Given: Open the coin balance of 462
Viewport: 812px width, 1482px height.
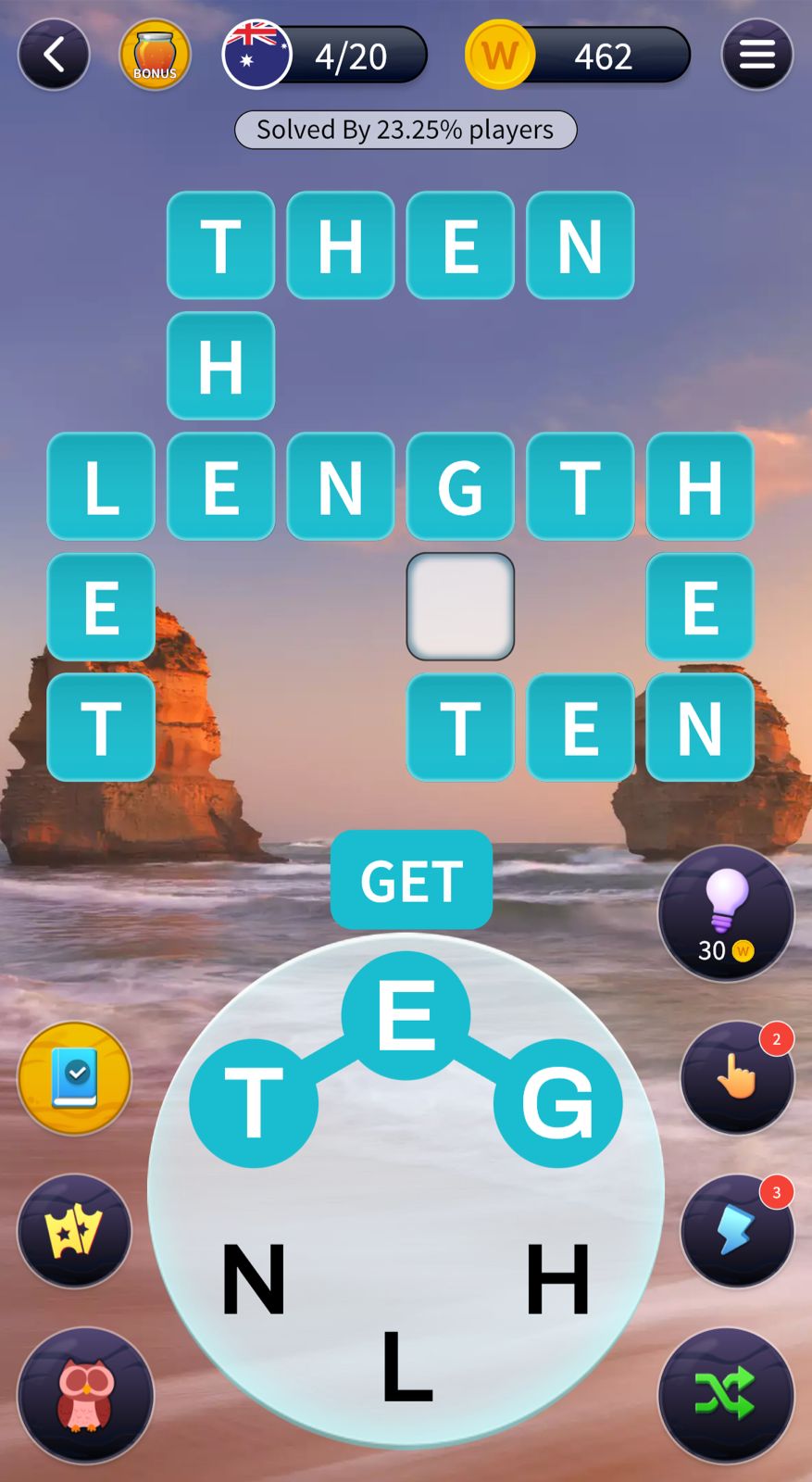Looking at the screenshot, I should point(579,56).
